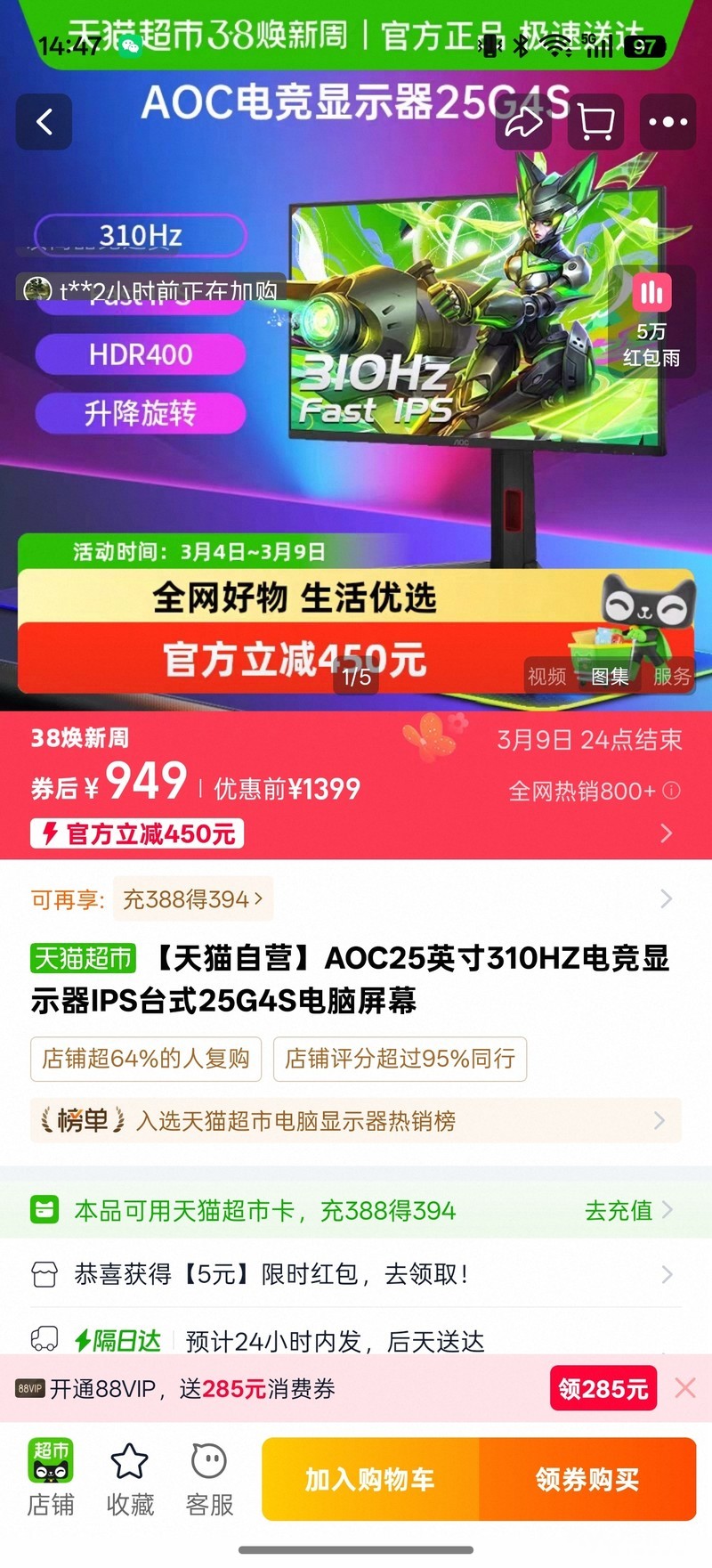The width and height of the screenshot is (712, 1568).
Task: Switch to the 视频 tab
Action: [546, 677]
